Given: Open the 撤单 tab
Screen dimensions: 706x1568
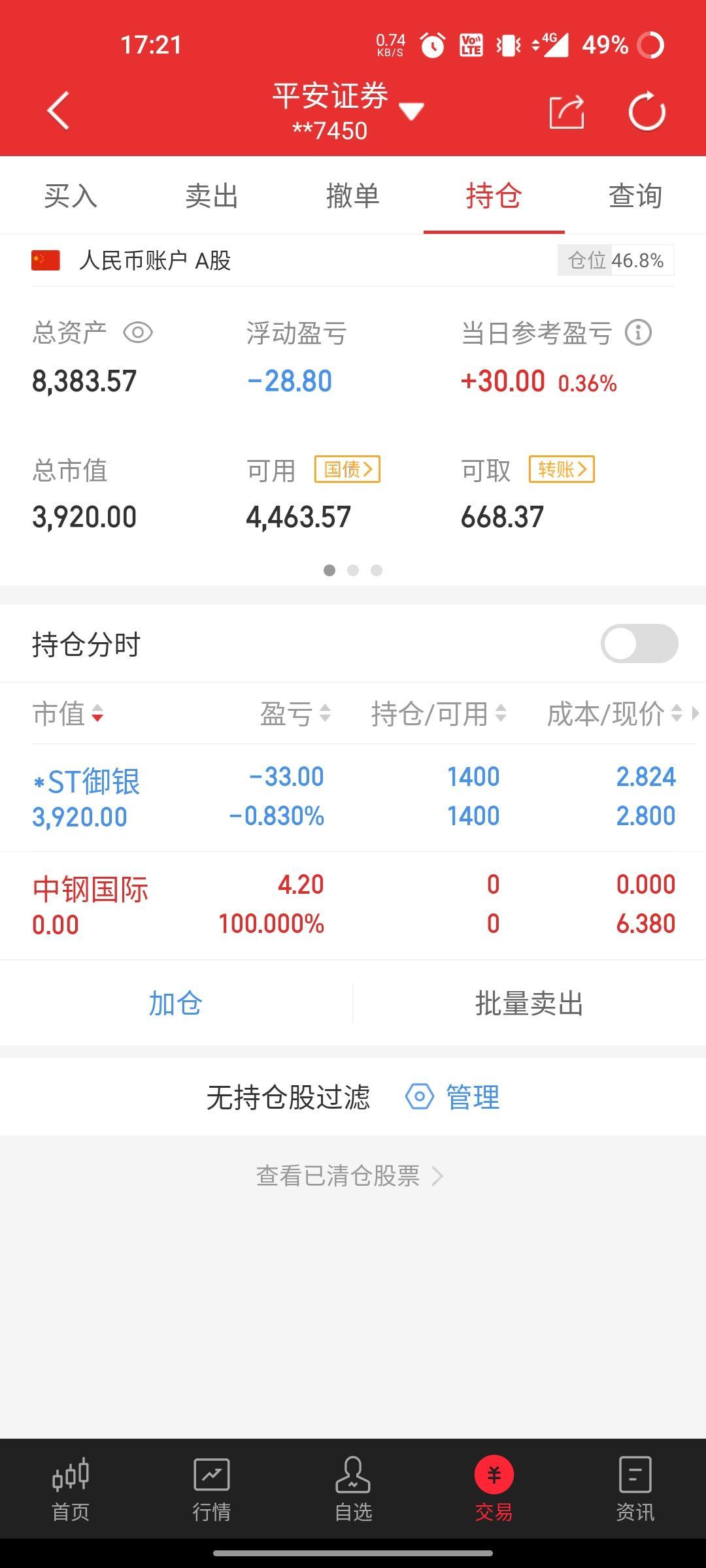Looking at the screenshot, I should (353, 195).
